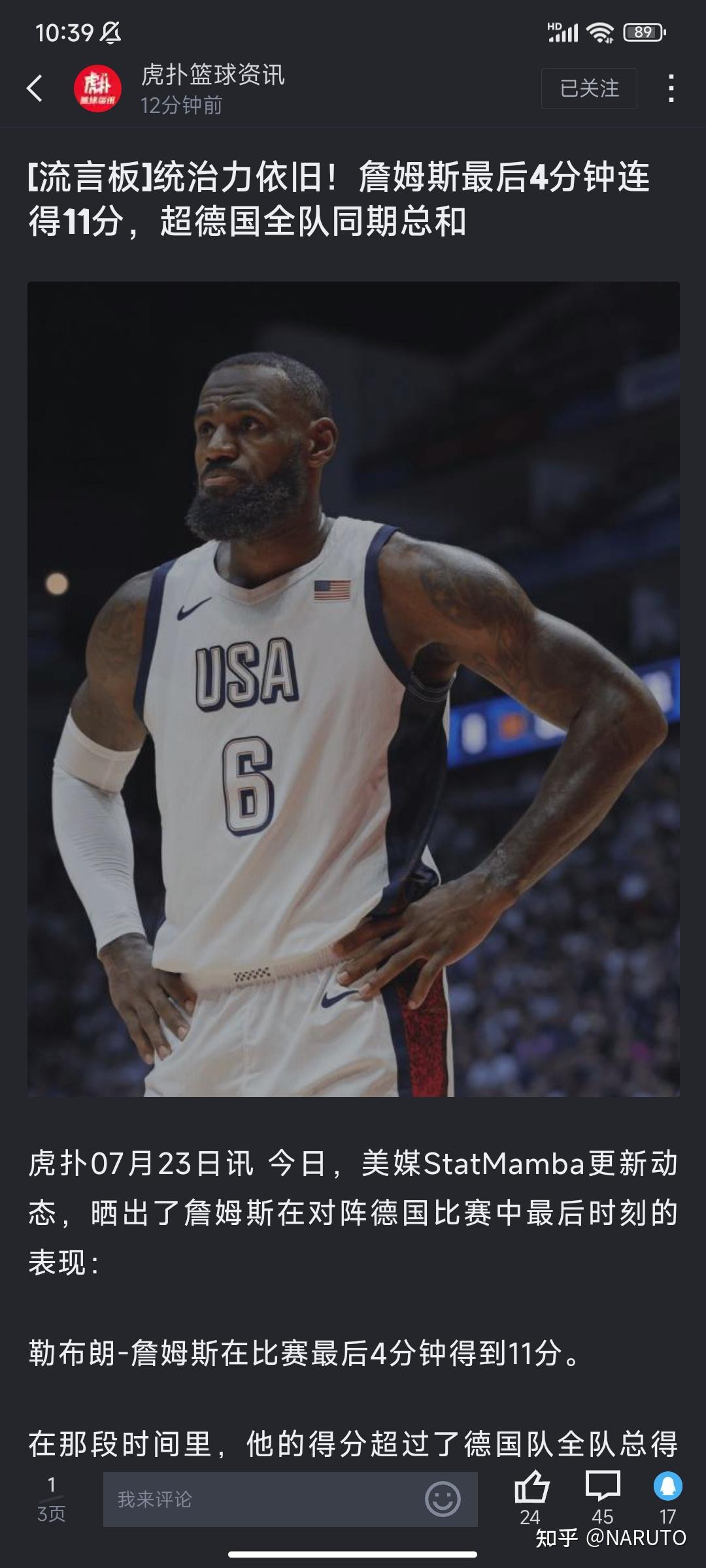Image resolution: width=706 pixels, height=1568 pixels.
Task: Open the three-dot overflow menu
Action: point(671,88)
